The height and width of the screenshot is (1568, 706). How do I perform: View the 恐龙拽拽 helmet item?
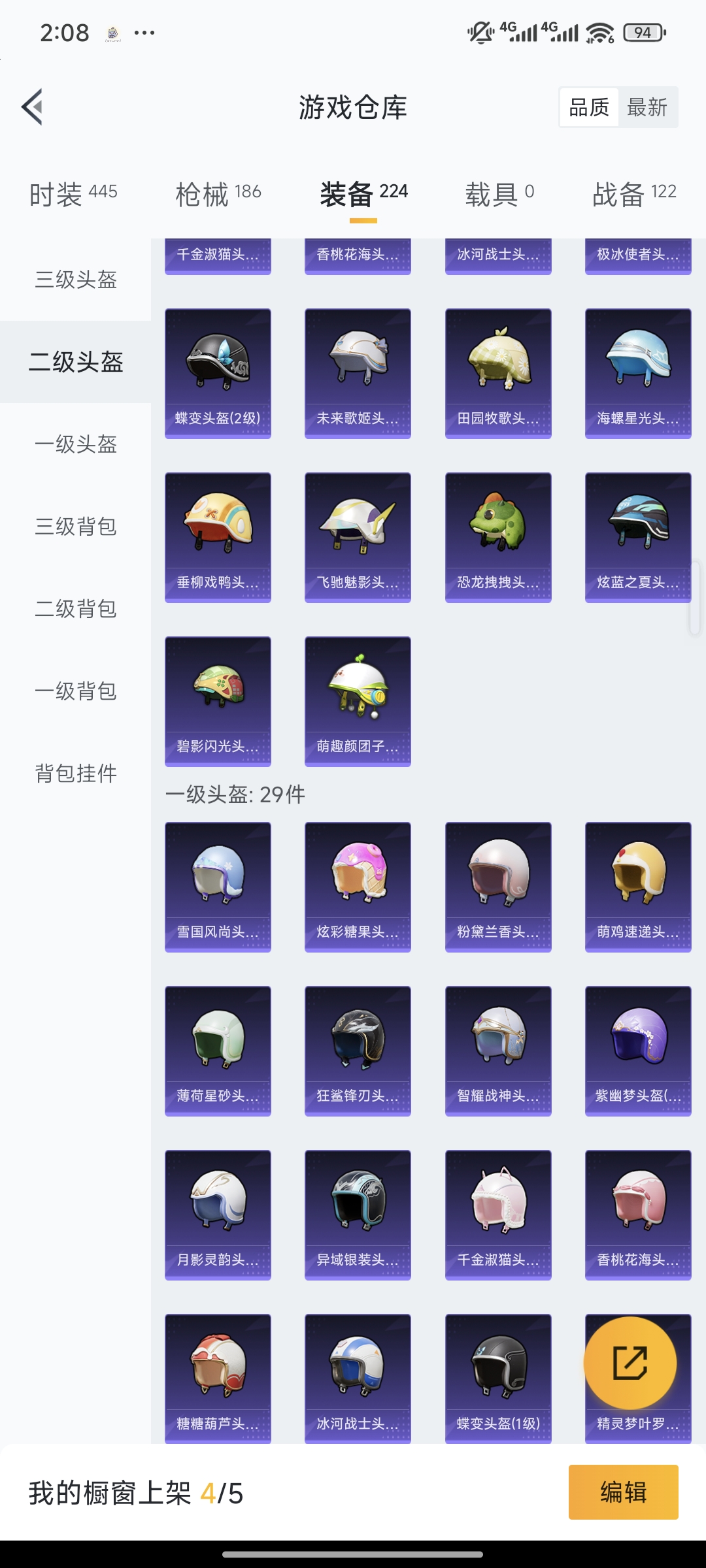click(498, 537)
